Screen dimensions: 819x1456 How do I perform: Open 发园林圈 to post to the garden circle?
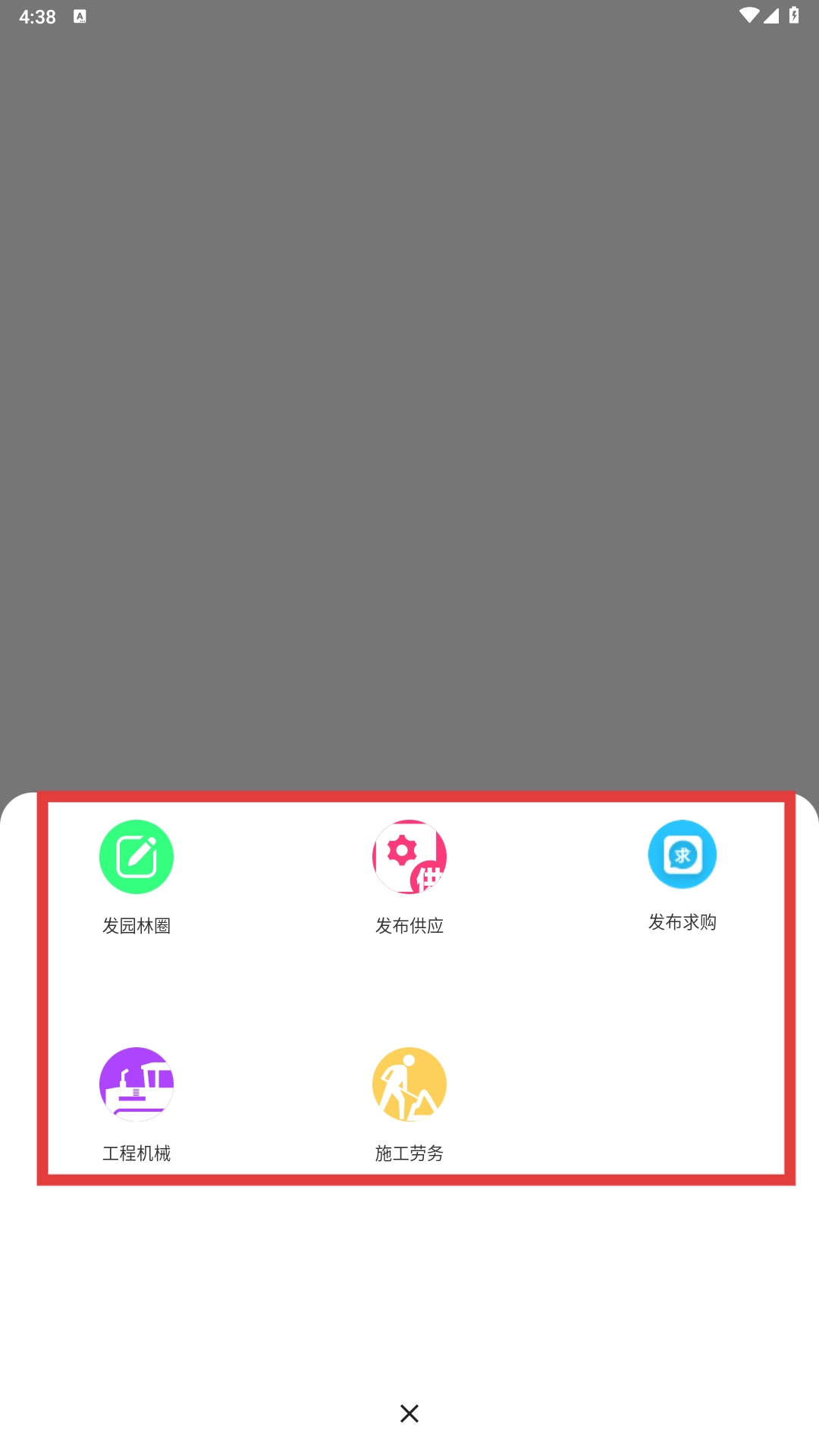(x=136, y=877)
